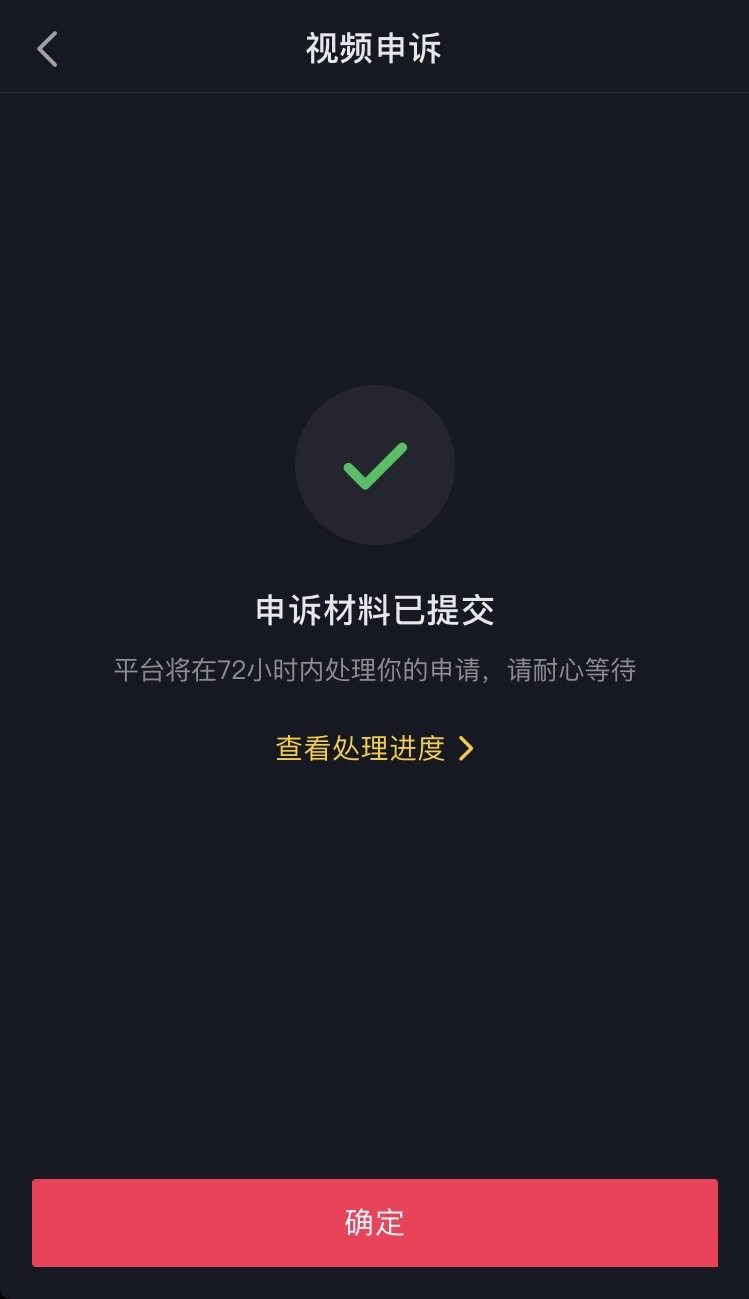This screenshot has width=749, height=1299.
Task: Confirm the appeal submission with 确定
Action: pos(375,1222)
